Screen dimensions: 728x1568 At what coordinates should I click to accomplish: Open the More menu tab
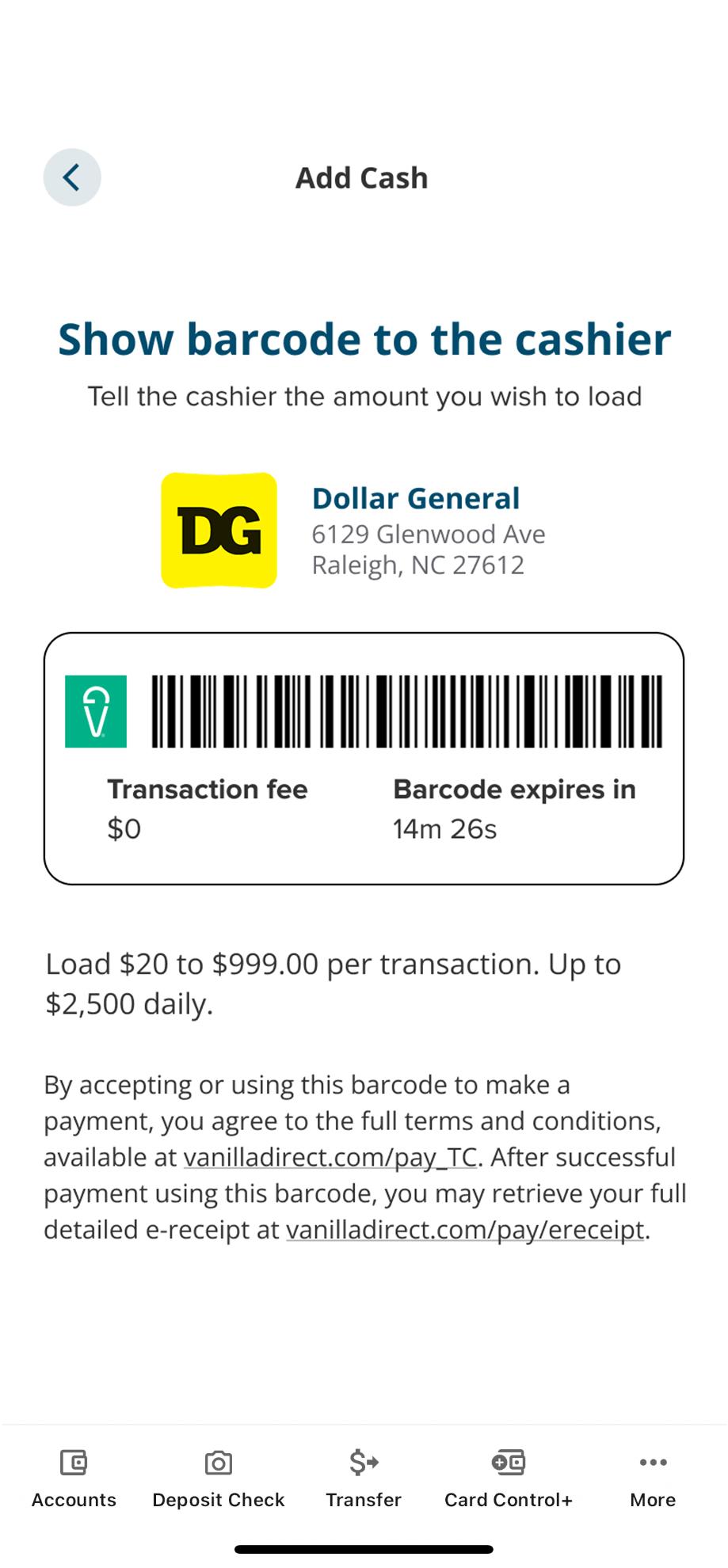coord(653,1478)
